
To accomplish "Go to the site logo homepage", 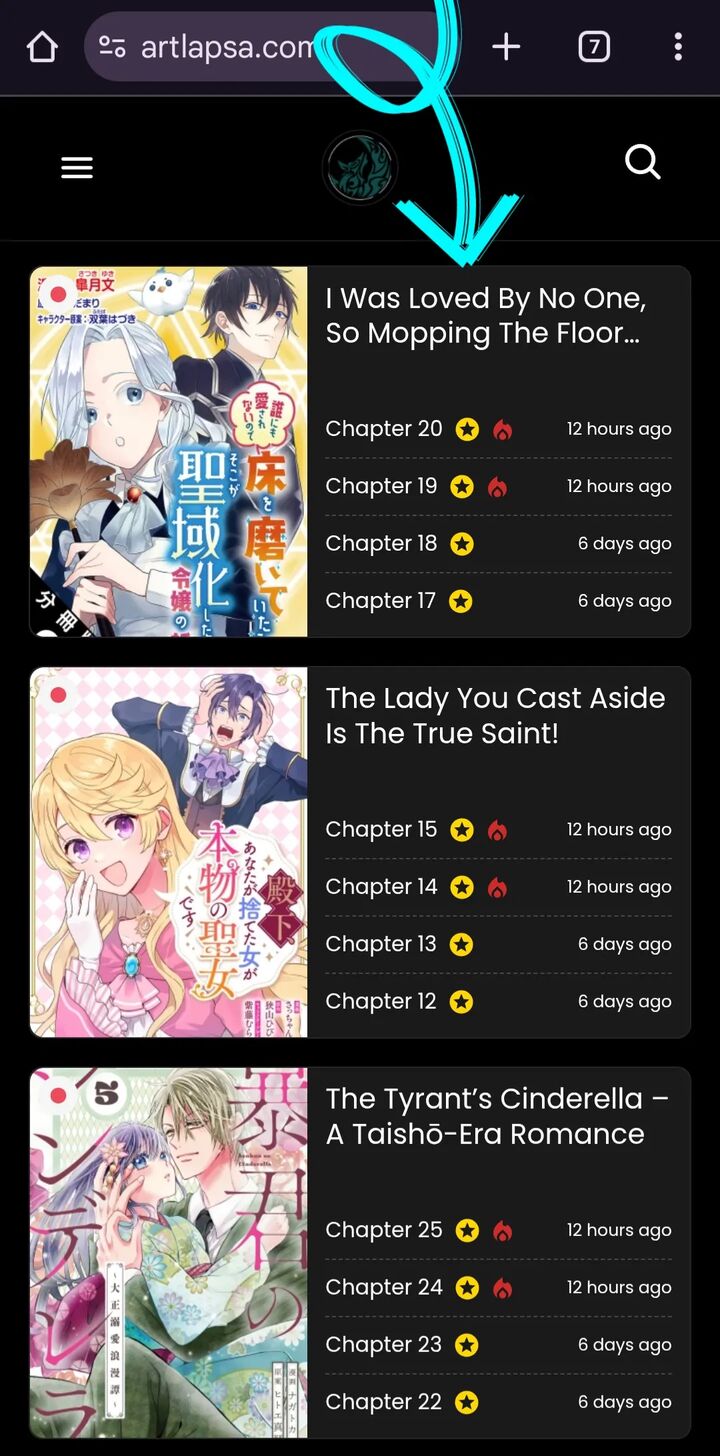I will (x=360, y=168).
